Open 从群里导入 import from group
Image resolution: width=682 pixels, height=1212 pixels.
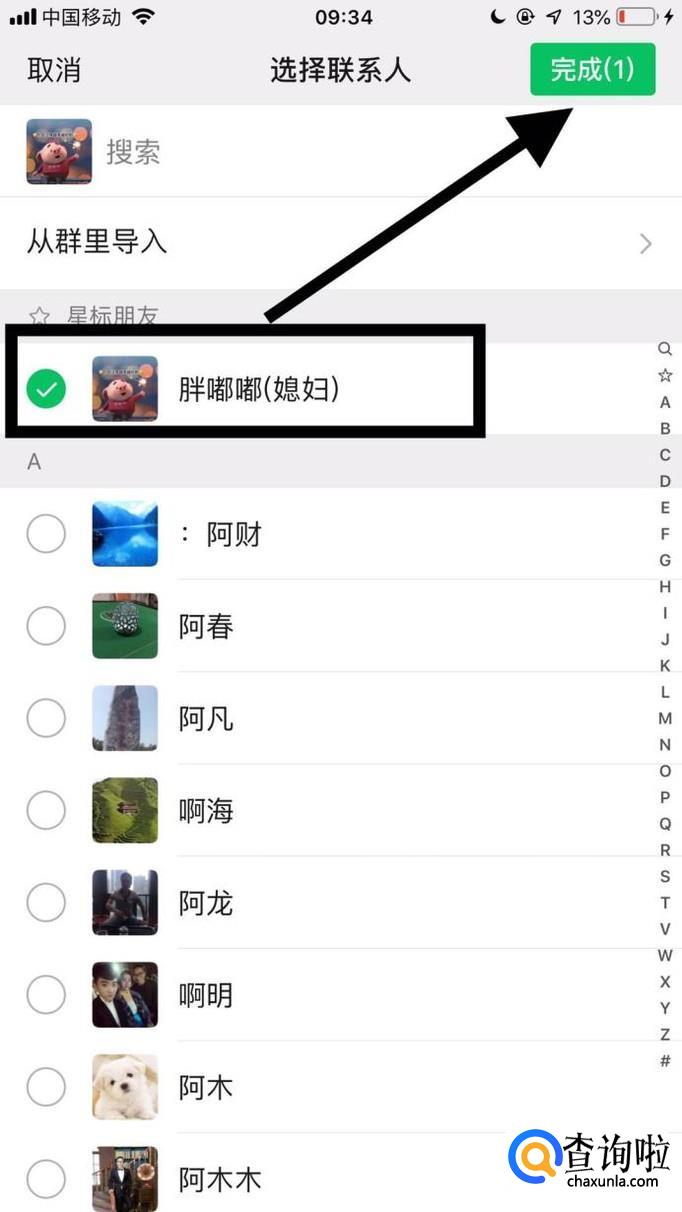[x=340, y=242]
